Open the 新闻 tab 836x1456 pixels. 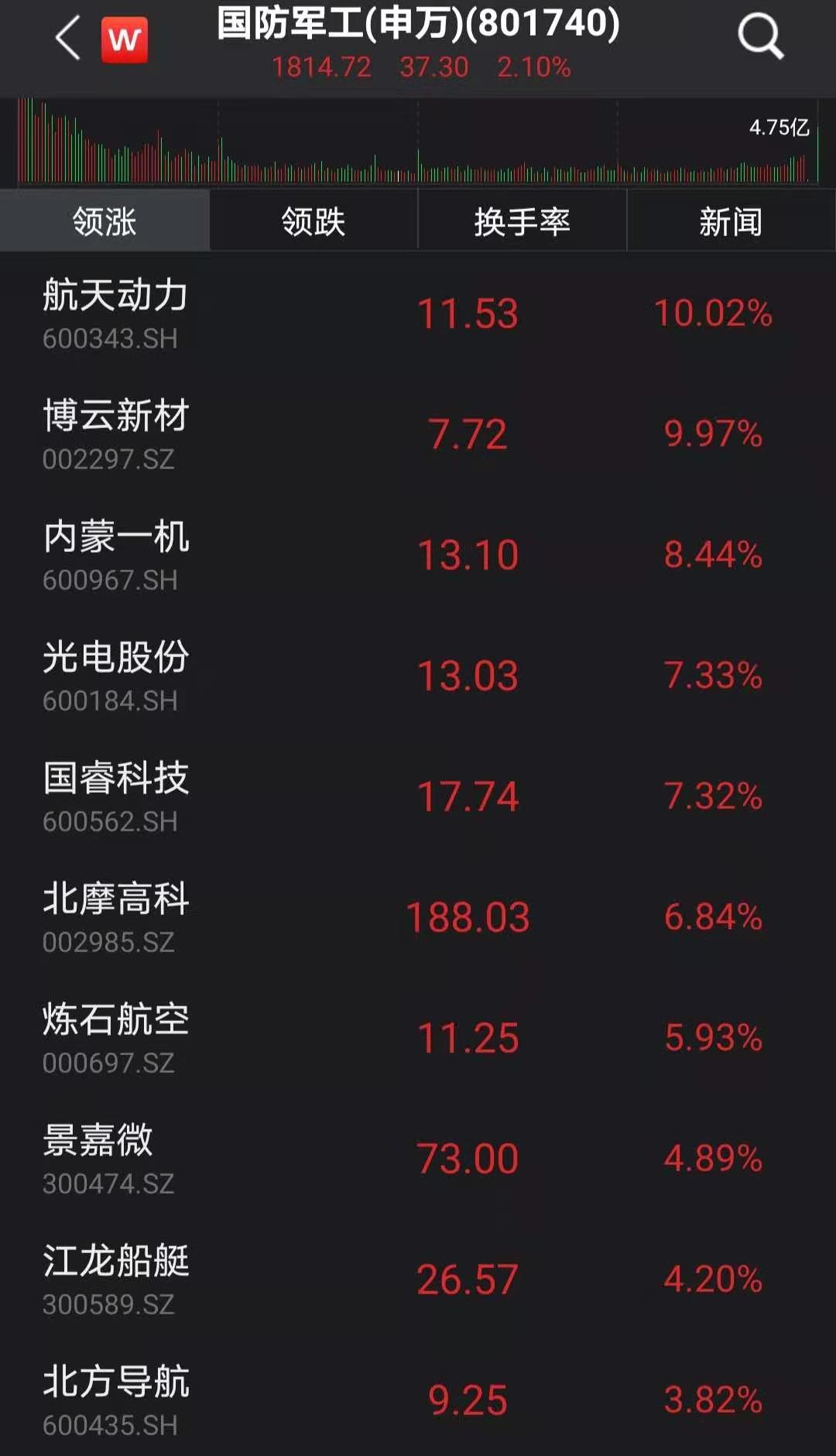tap(730, 221)
